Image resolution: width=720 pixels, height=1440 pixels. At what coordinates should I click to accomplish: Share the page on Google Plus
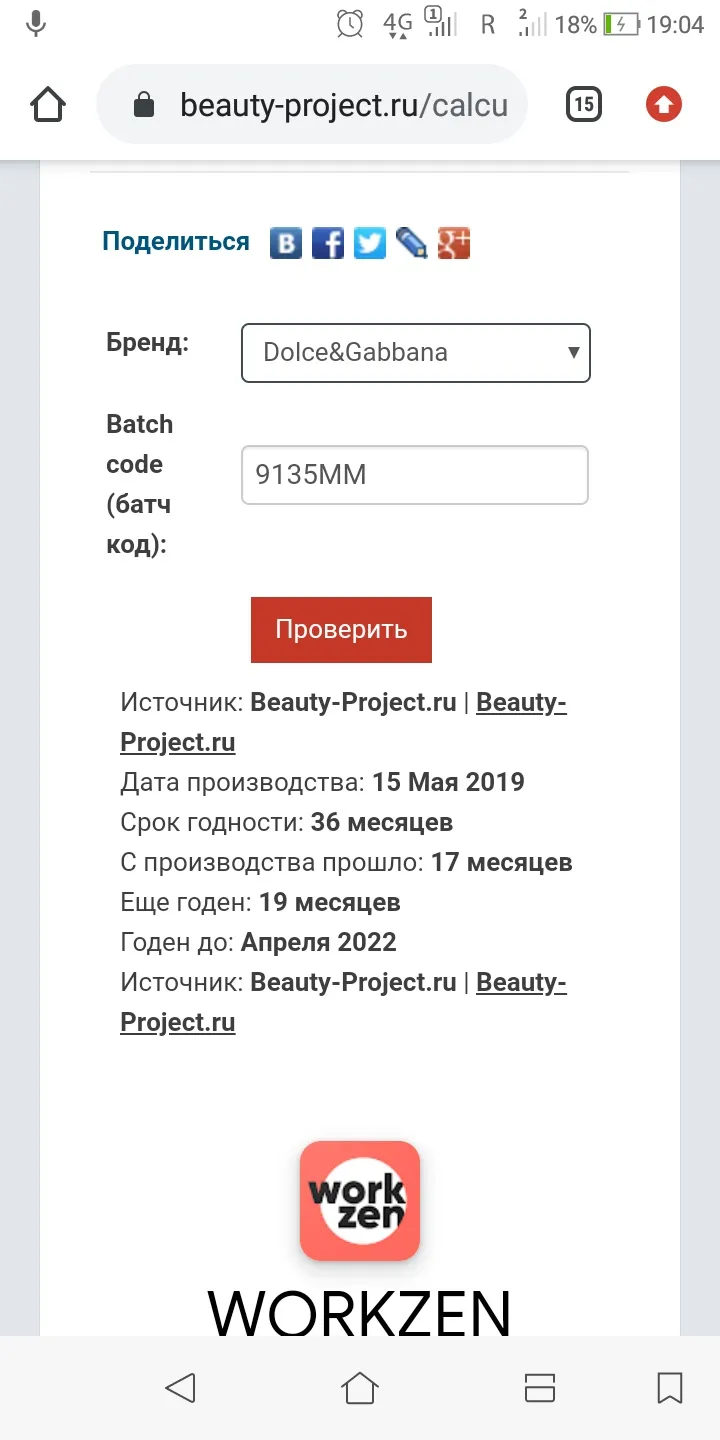[454, 242]
